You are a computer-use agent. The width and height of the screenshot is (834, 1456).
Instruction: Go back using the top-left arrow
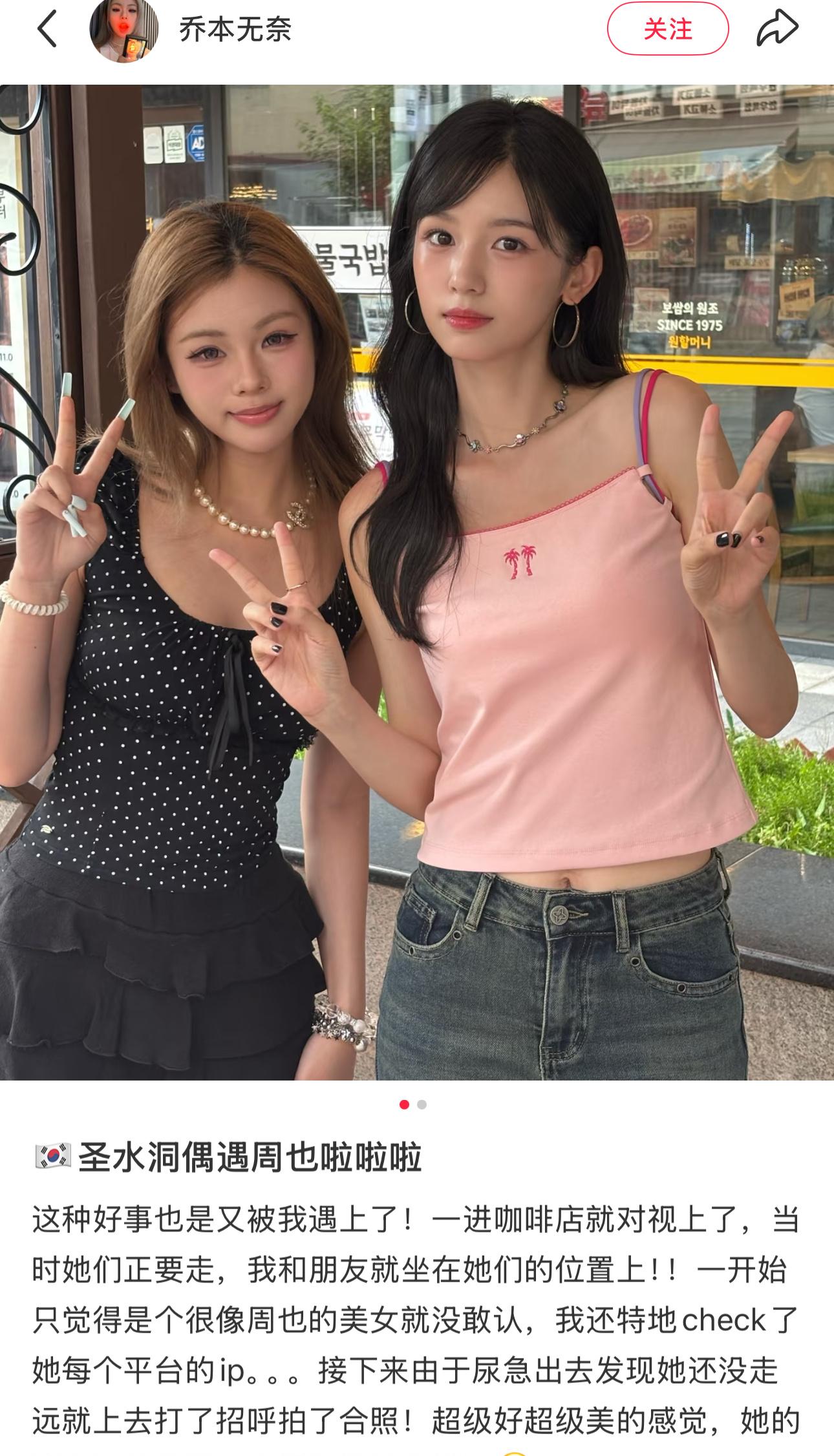coord(47,29)
